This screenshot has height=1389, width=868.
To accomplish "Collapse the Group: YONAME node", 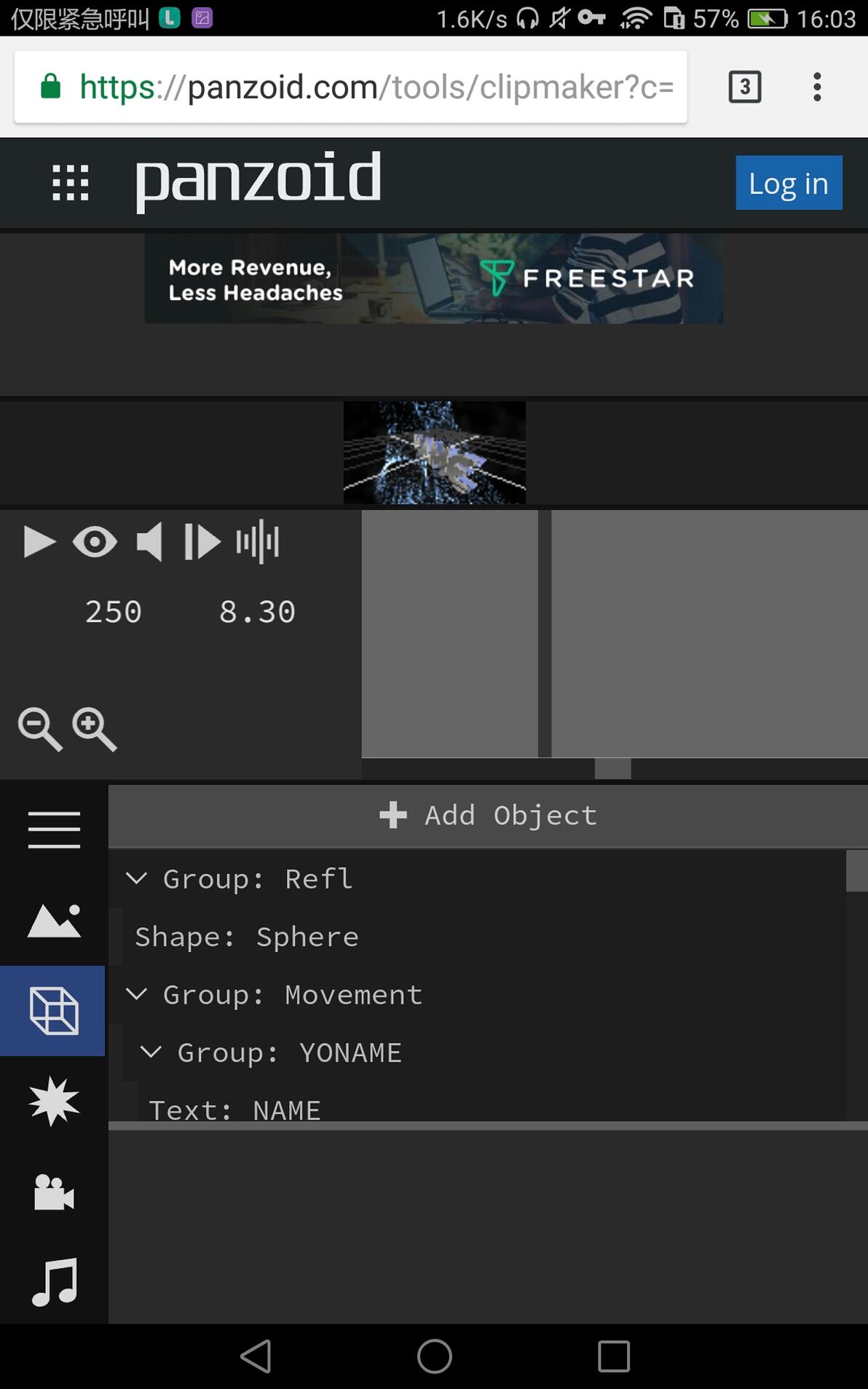I will pos(151,1052).
